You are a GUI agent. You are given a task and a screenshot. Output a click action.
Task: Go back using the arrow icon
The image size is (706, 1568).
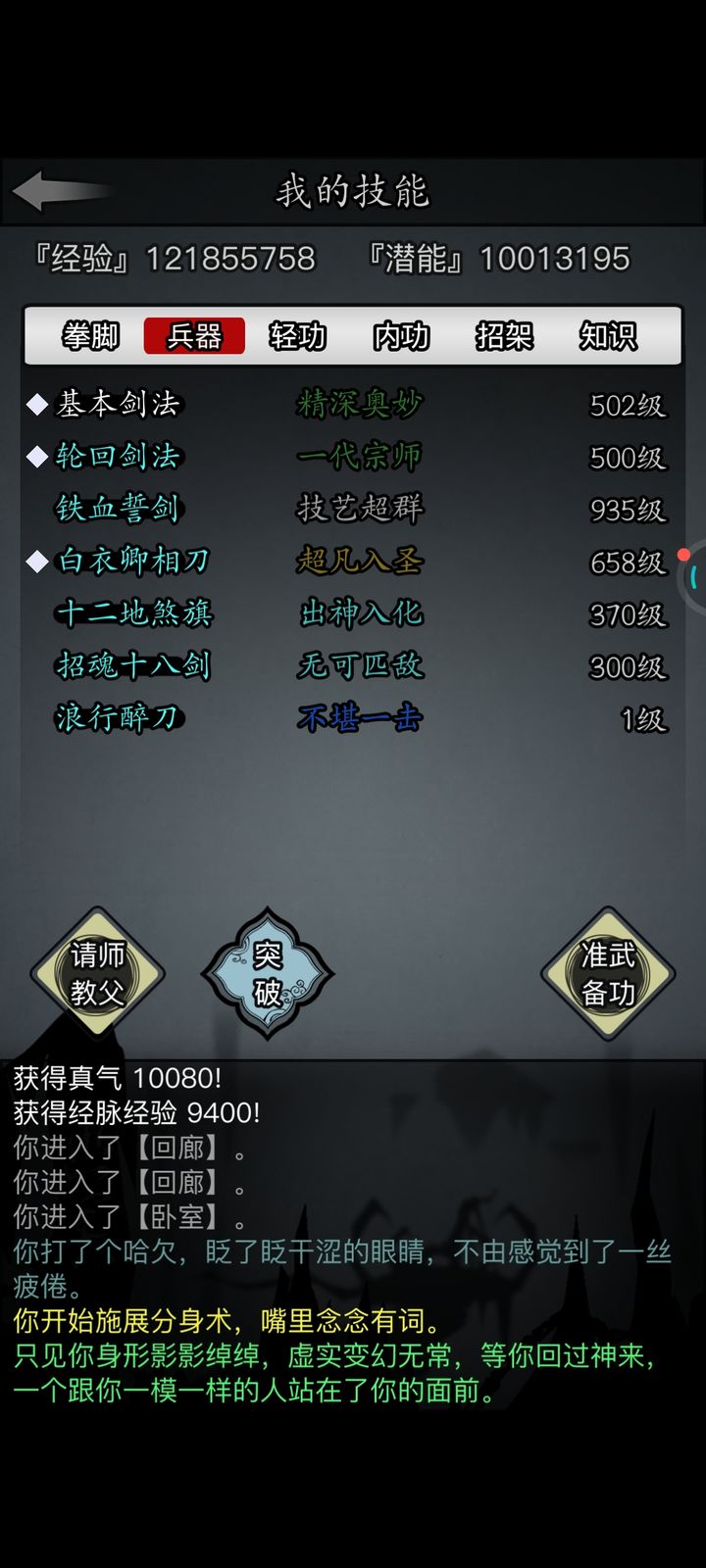coord(59,190)
